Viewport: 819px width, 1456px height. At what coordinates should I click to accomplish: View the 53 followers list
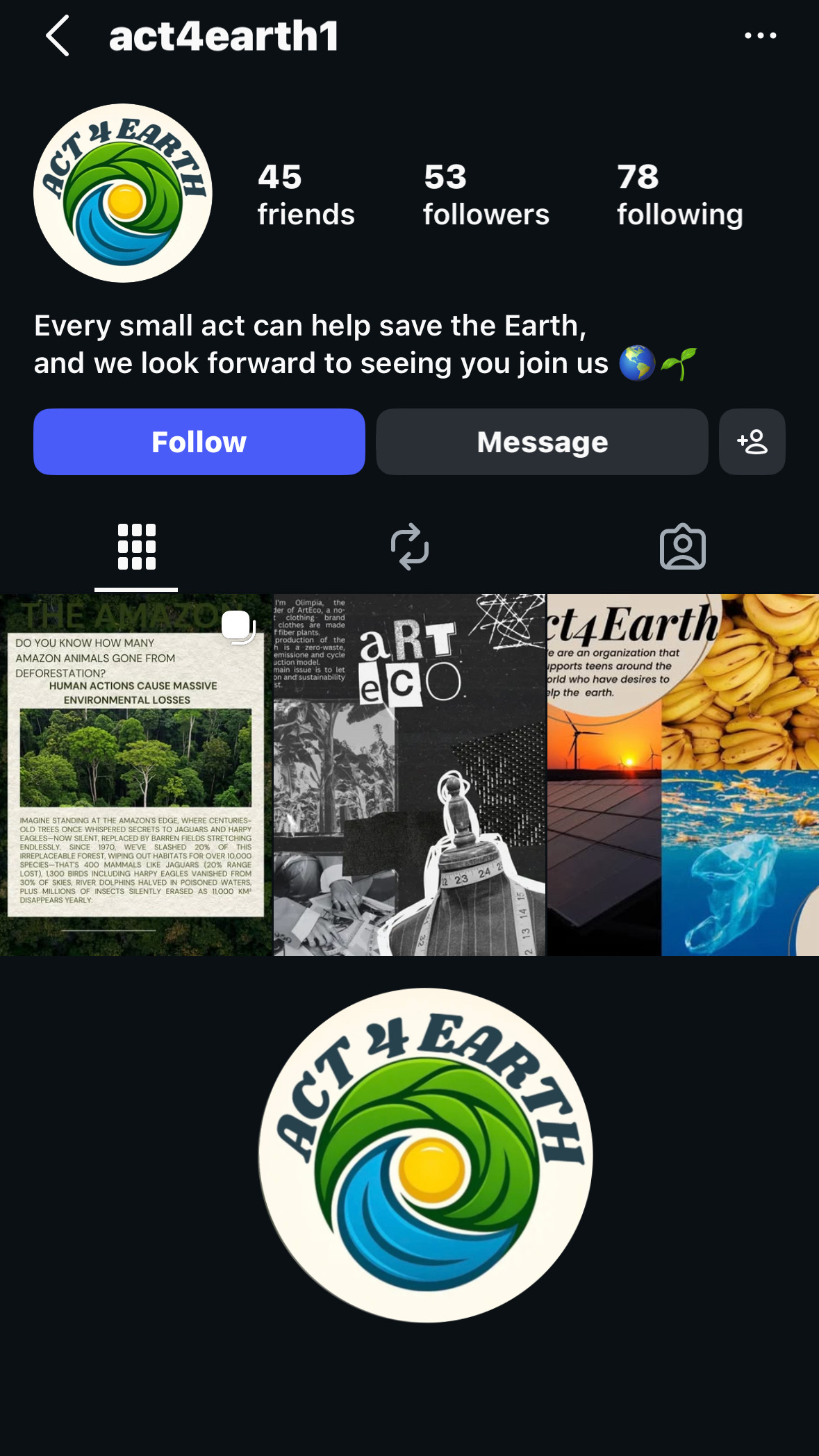pos(486,195)
